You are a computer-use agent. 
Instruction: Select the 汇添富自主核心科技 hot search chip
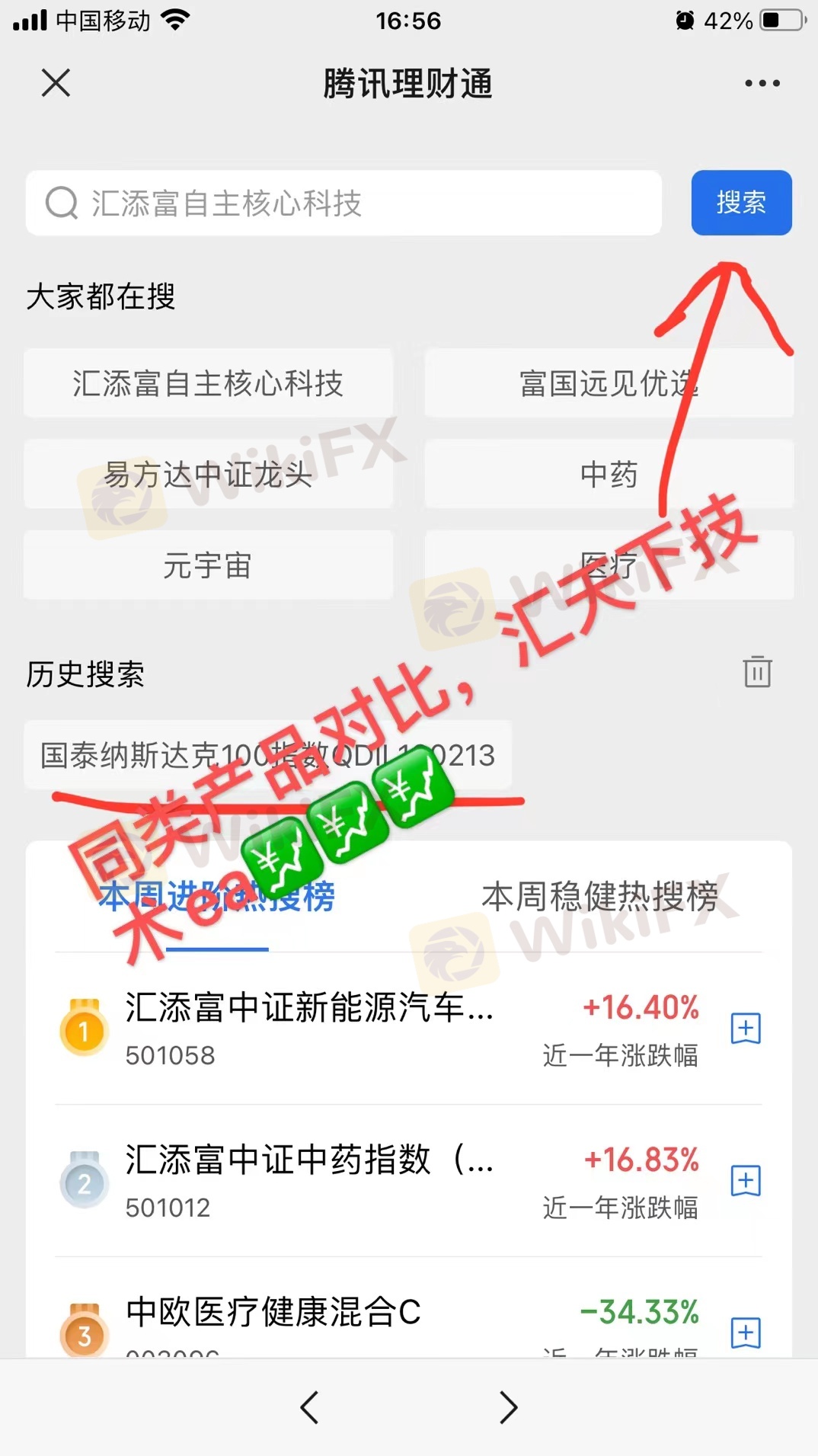pos(208,383)
